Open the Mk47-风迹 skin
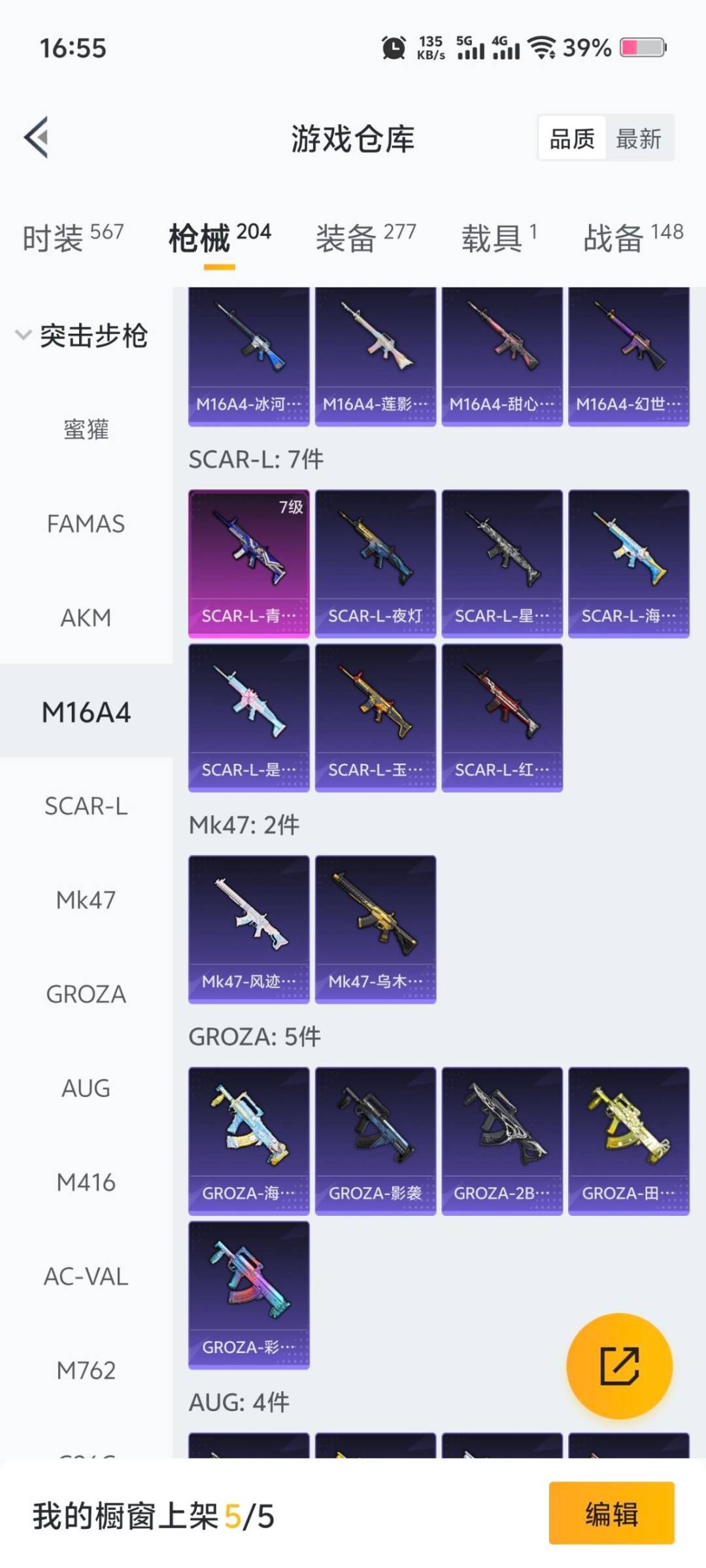Viewport: 706px width, 1568px height. 248,929
